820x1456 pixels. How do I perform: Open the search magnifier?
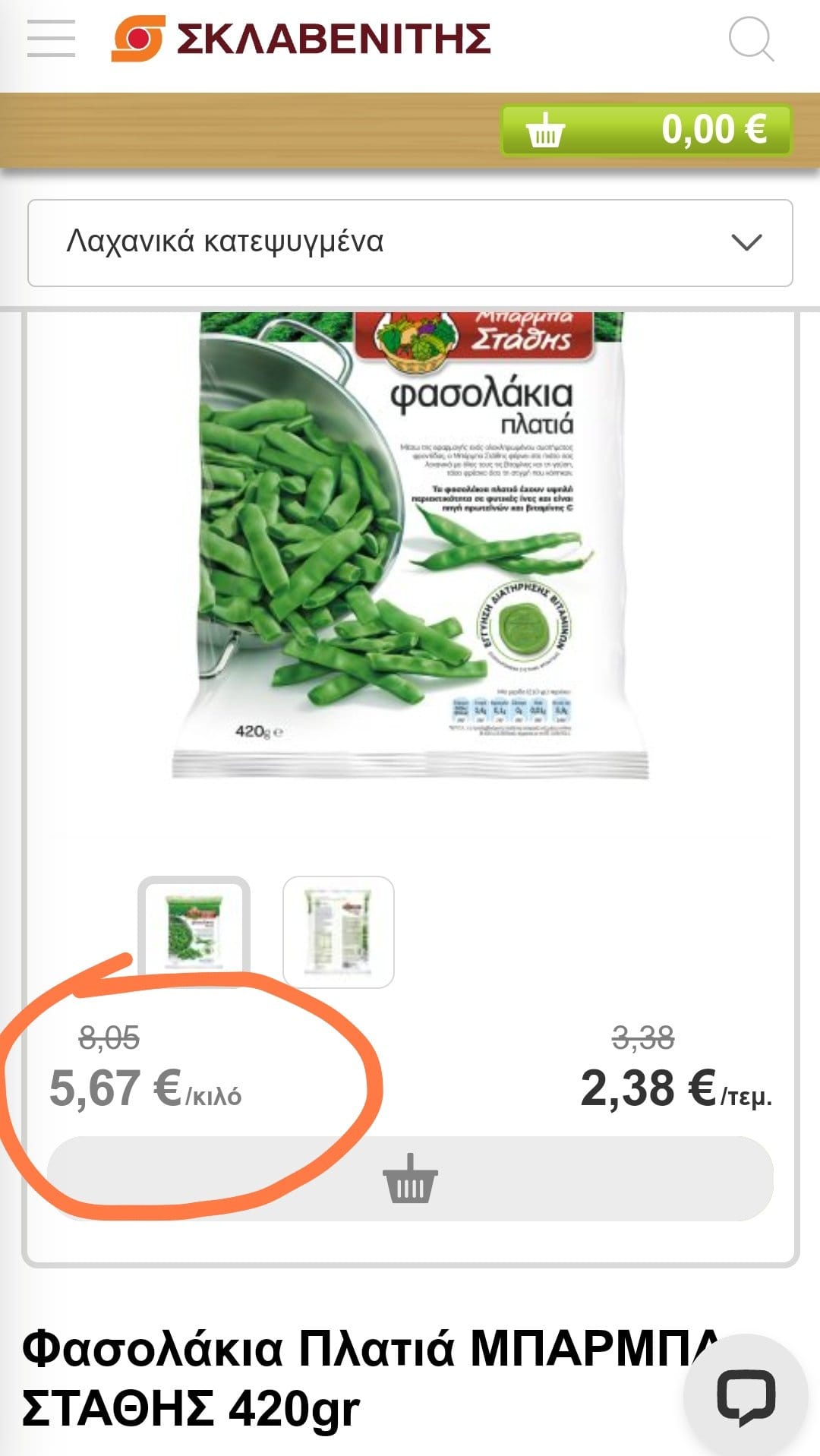(x=751, y=38)
